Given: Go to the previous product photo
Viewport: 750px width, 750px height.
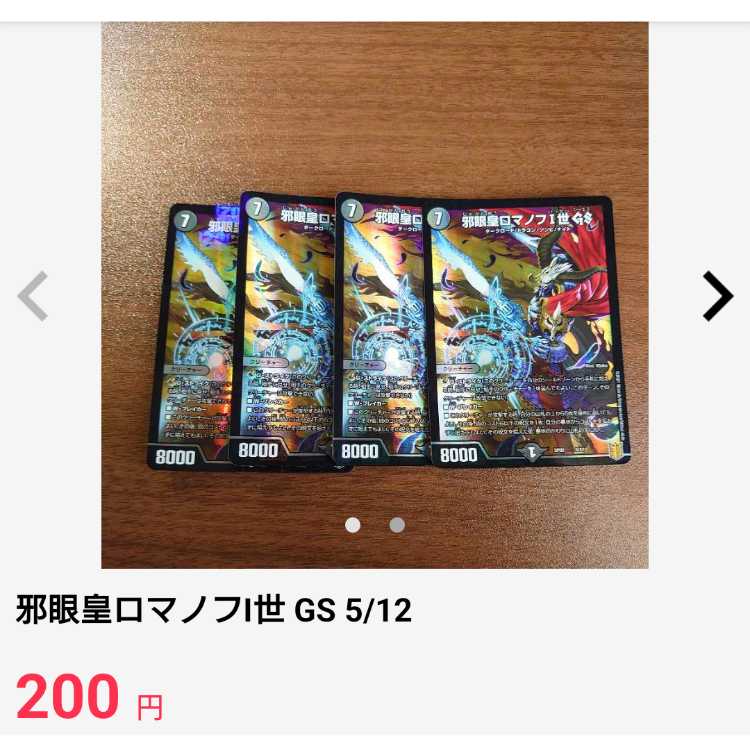Looking at the screenshot, I should 33,296.
